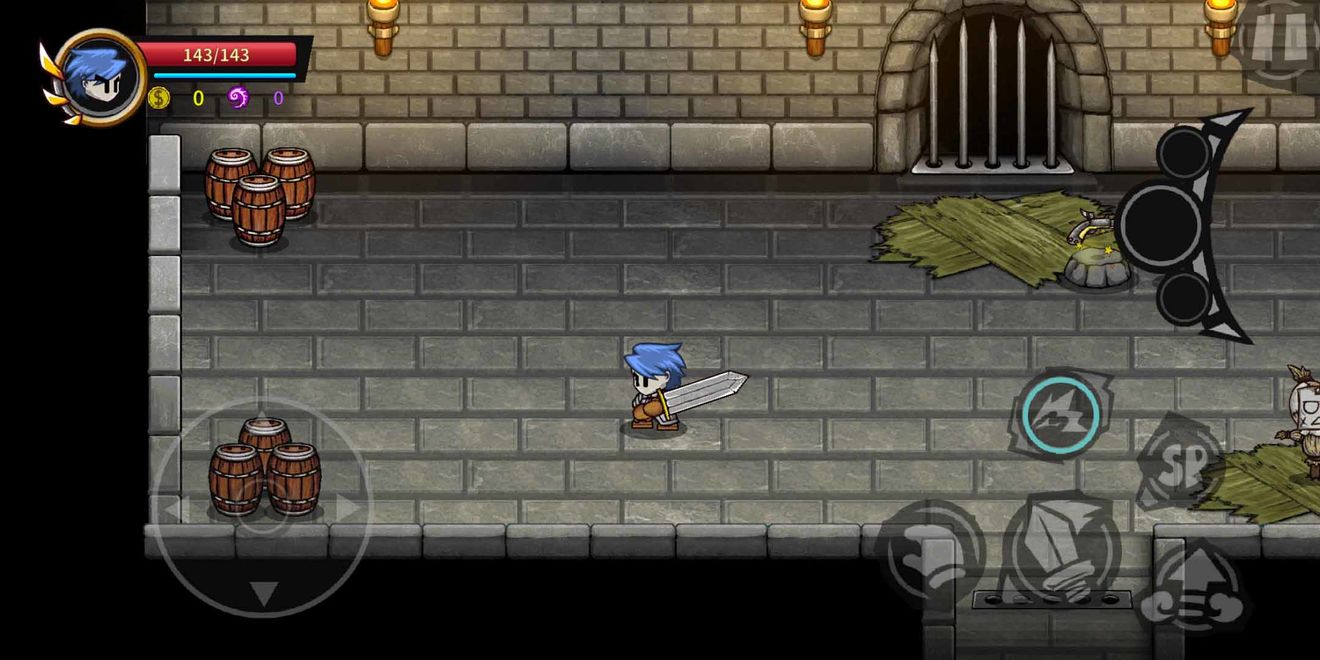Use the teal-ringed skill button
1320x660 pixels.
click(1061, 414)
